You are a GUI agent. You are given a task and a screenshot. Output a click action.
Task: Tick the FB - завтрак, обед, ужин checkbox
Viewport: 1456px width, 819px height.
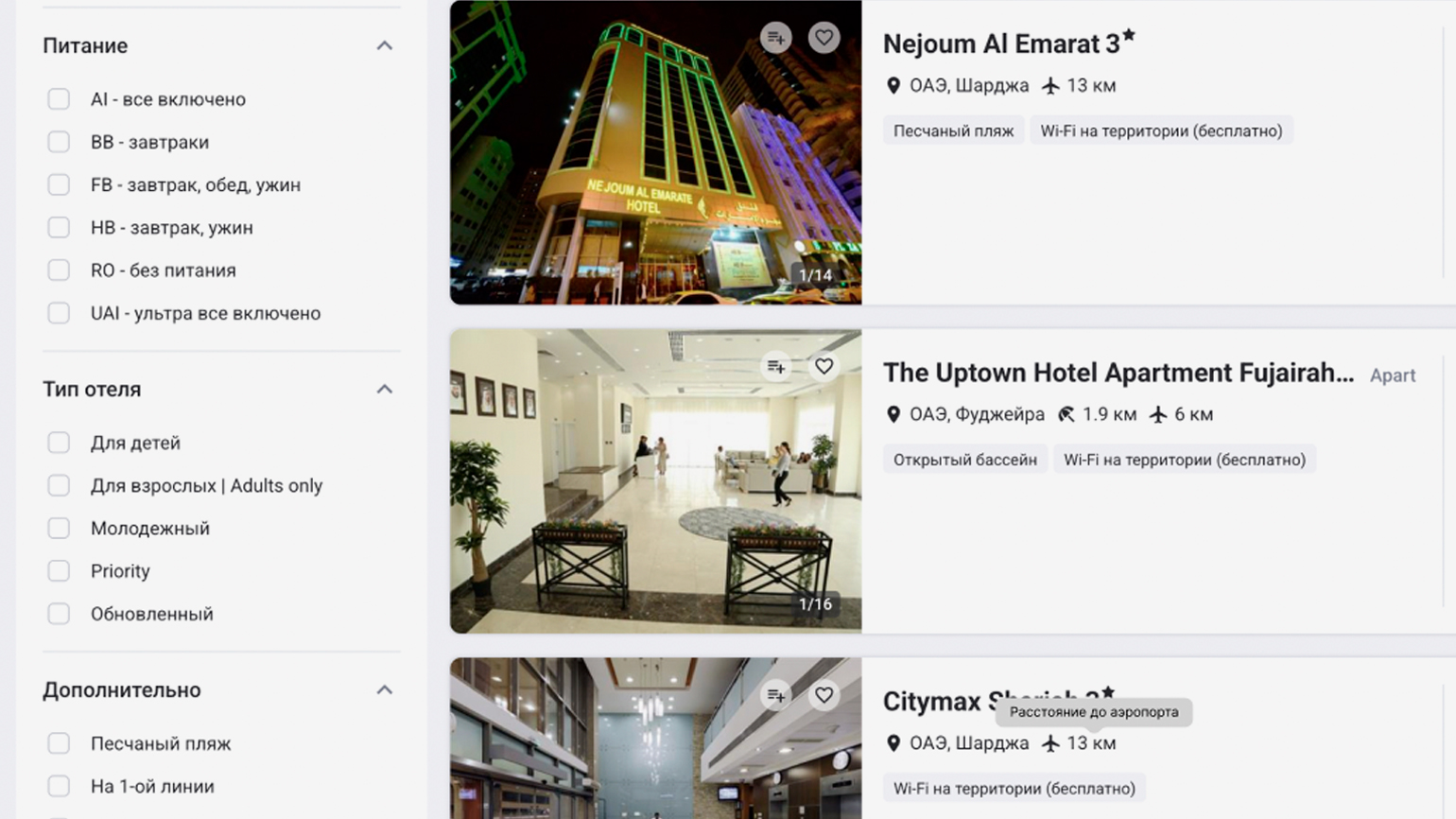(x=59, y=184)
